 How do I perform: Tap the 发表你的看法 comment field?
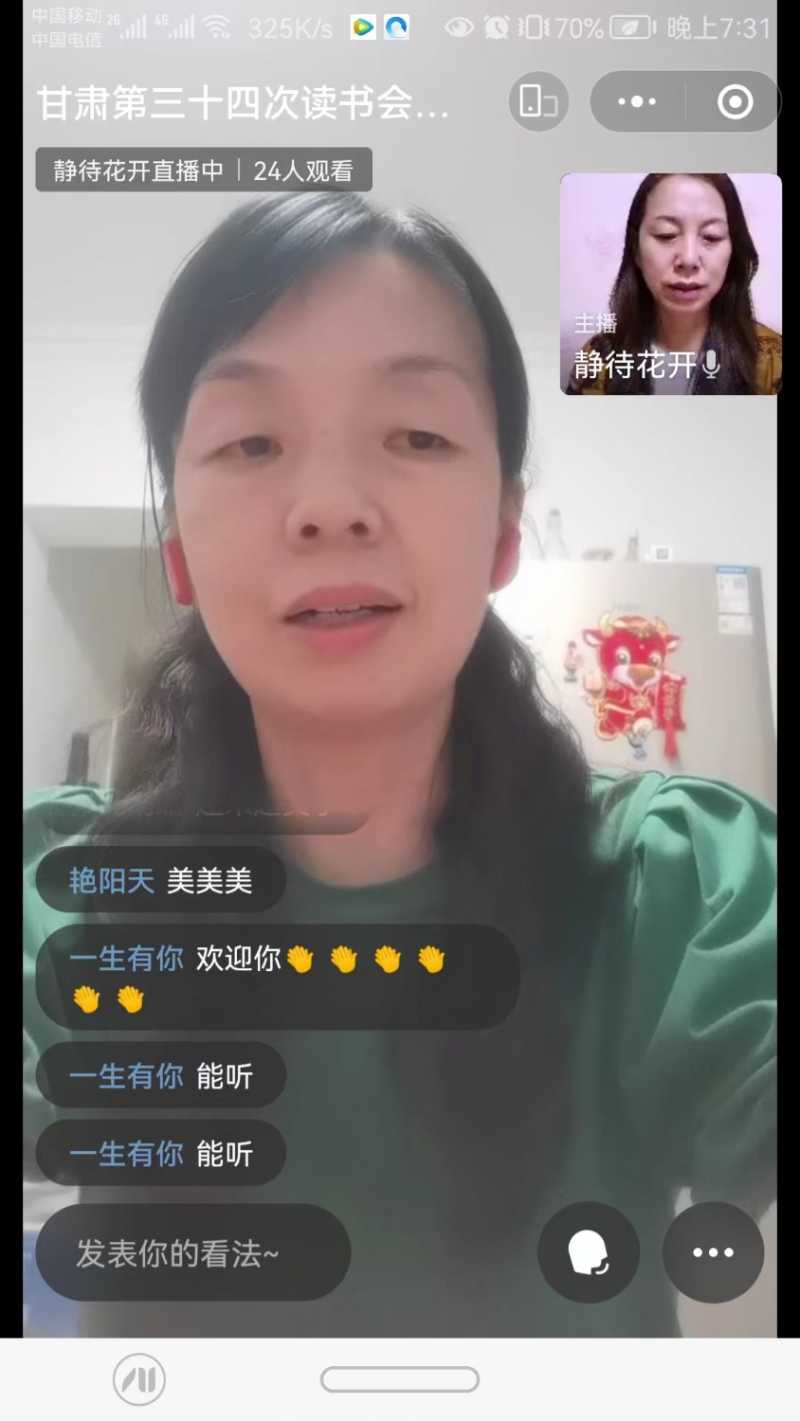(193, 1253)
